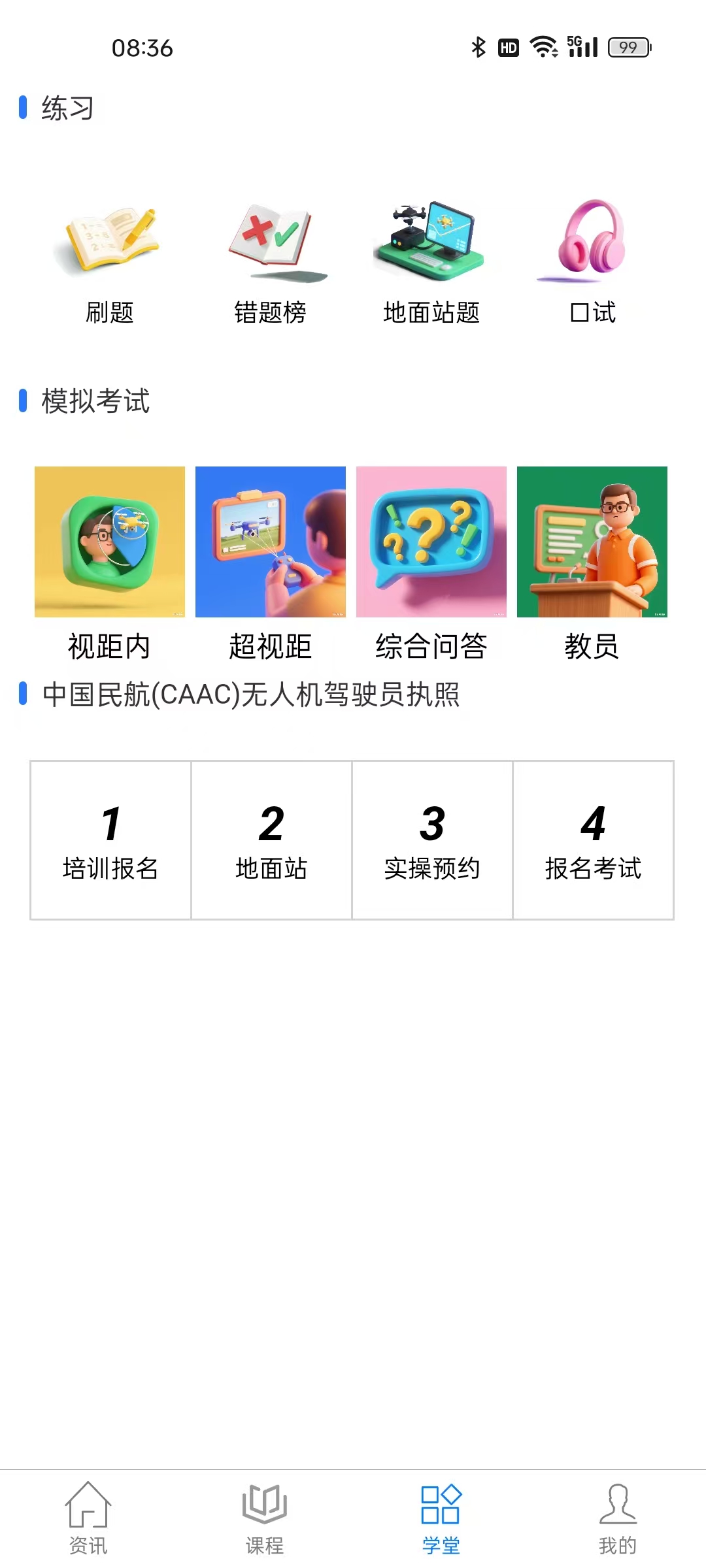Switch to the 课程 tab

265,1518
